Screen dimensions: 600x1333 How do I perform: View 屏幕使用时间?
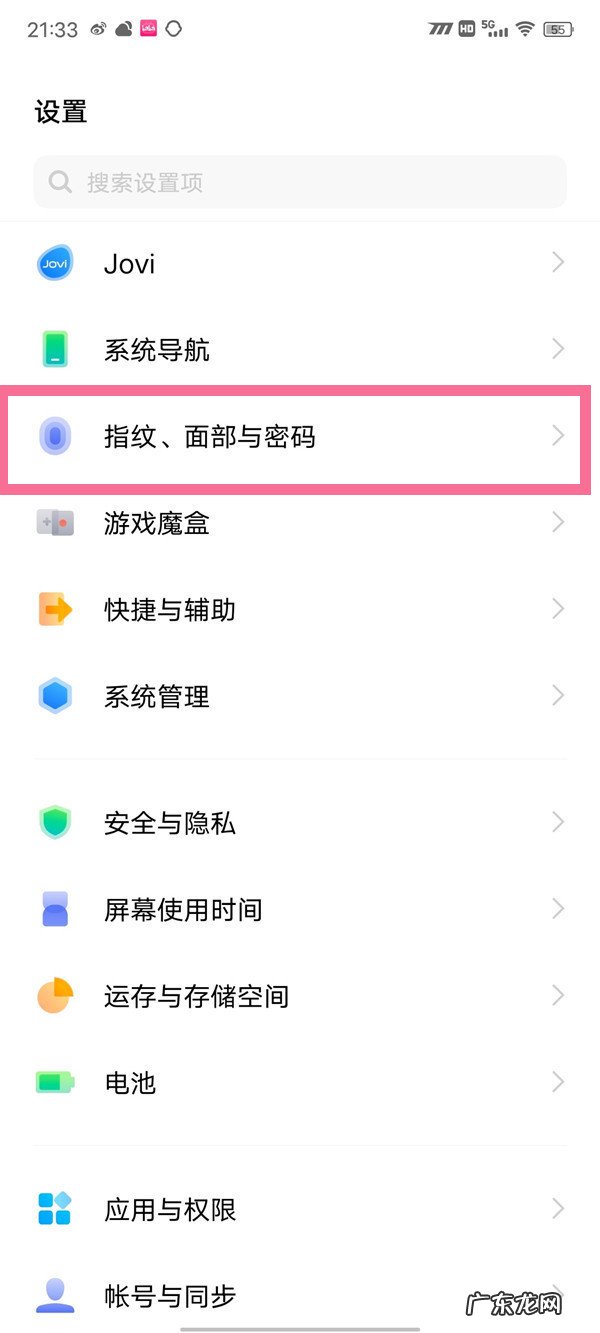pos(300,909)
